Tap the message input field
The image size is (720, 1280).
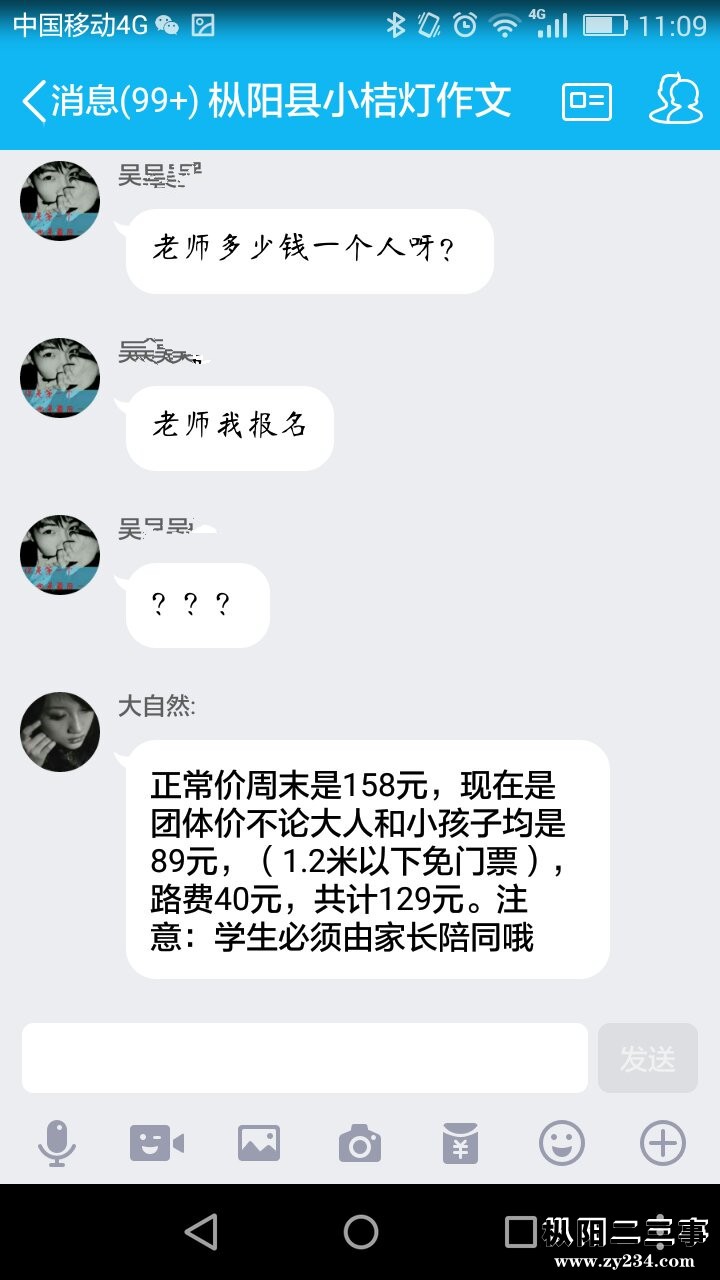[x=305, y=1058]
